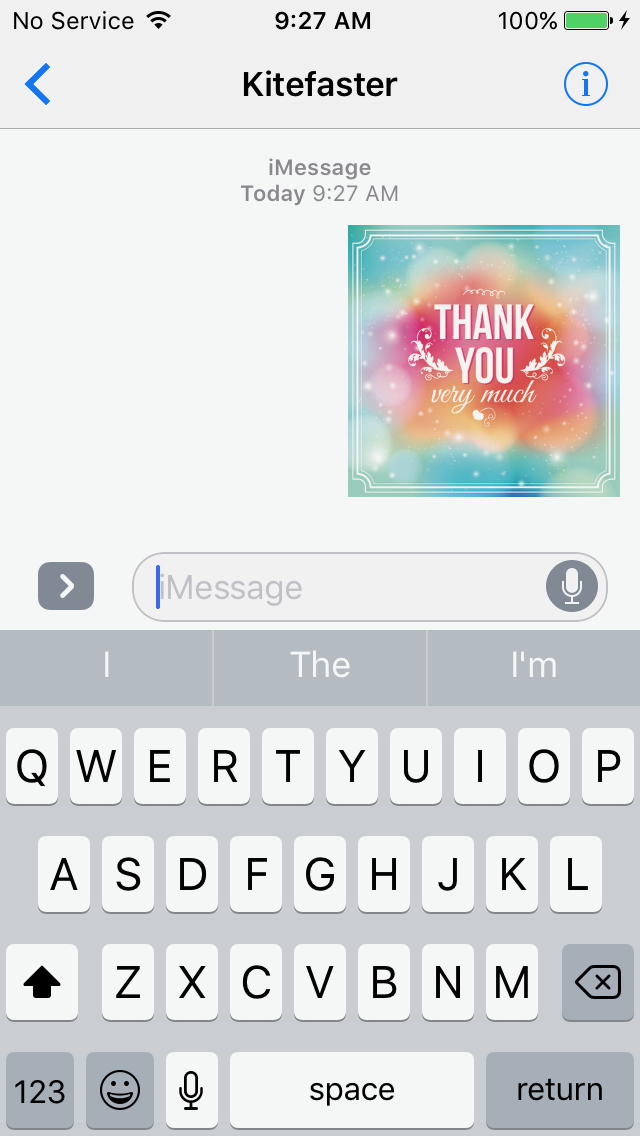Record an audio message with the microphone
This screenshot has width=640, height=1136.
[571, 587]
